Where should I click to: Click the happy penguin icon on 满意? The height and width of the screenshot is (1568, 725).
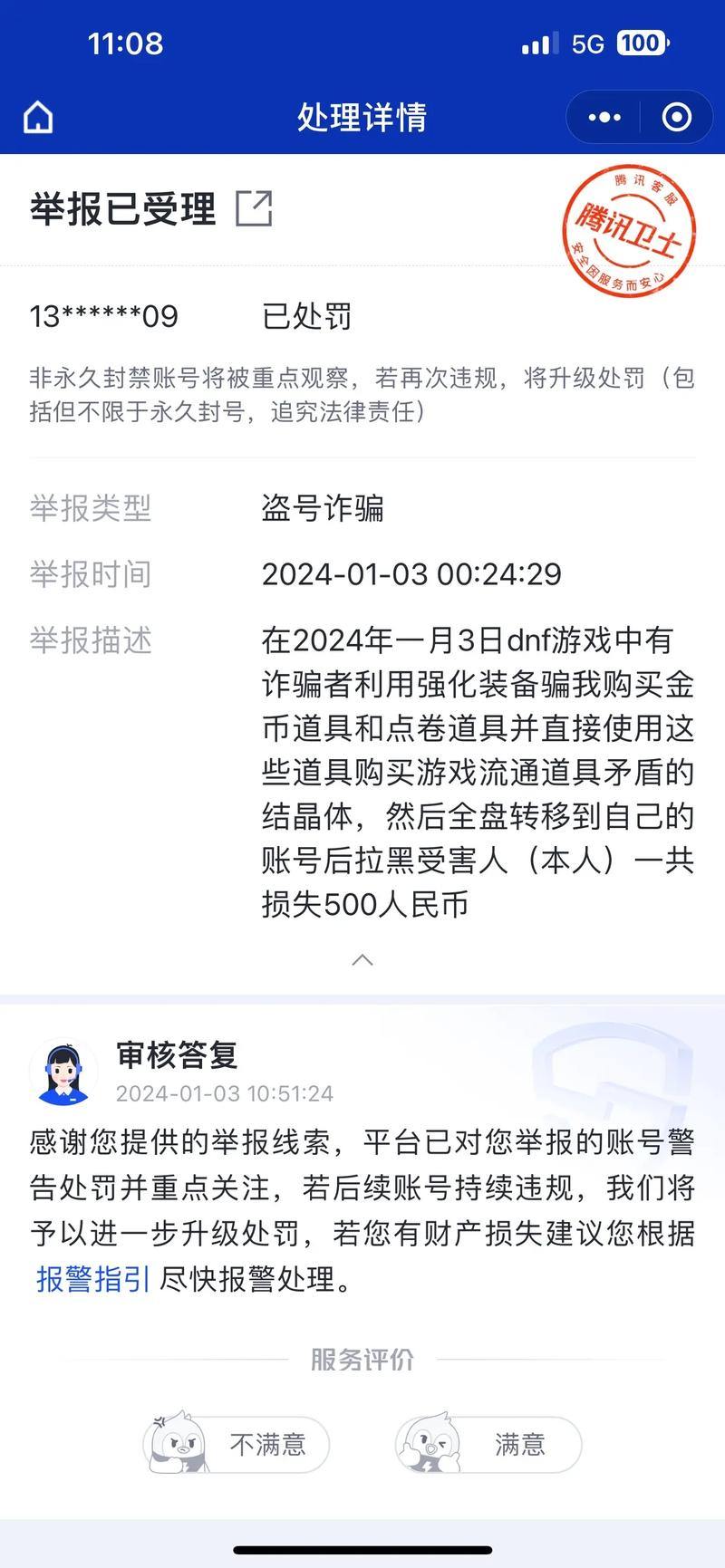coord(433,1445)
